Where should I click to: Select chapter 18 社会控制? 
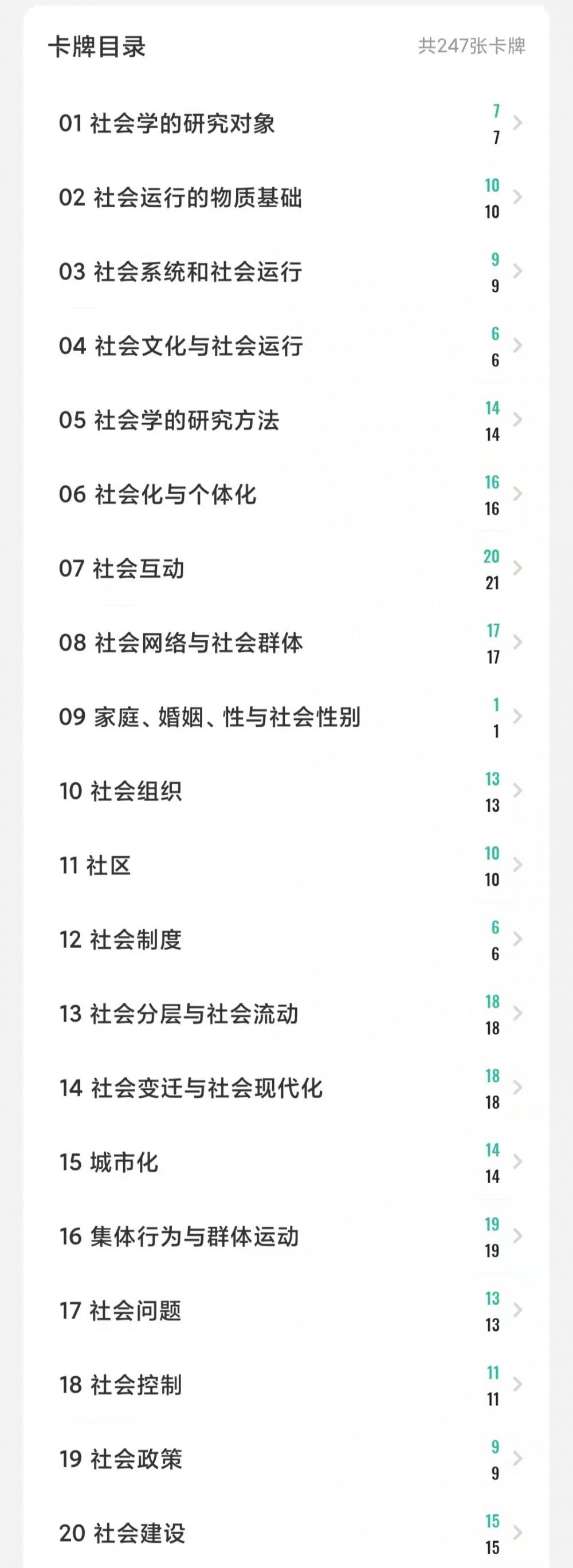click(120, 1385)
